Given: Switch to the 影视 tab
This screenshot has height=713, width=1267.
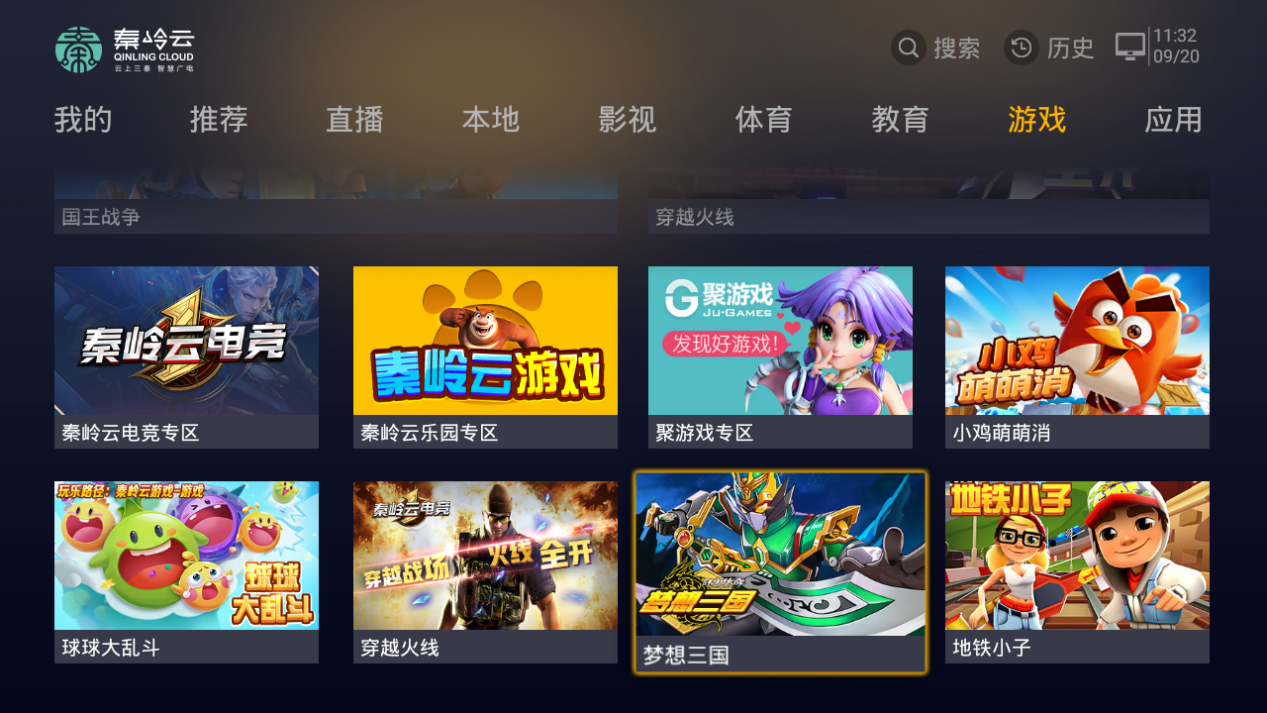Looking at the screenshot, I should pos(627,120).
